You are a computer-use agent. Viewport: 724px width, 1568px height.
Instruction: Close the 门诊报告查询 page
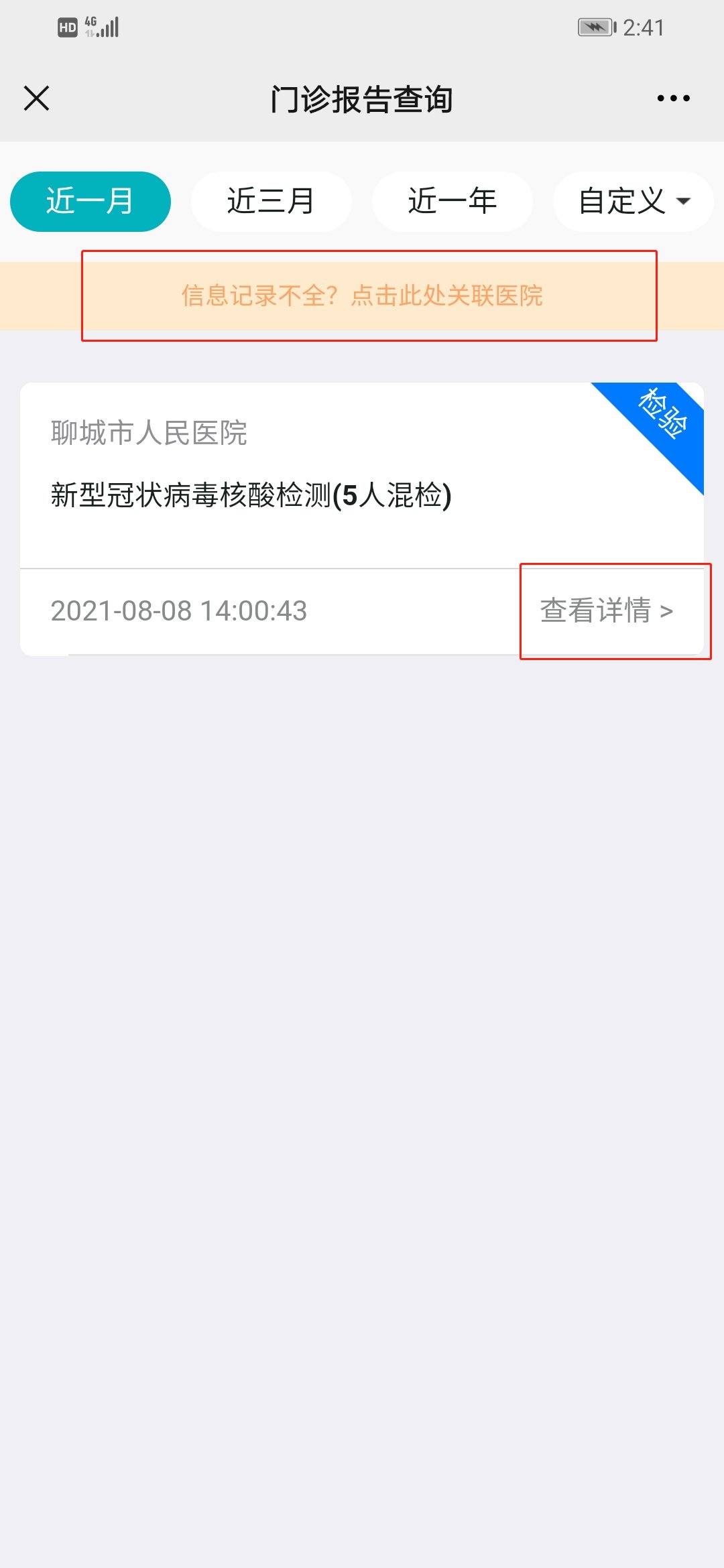pos(37,99)
